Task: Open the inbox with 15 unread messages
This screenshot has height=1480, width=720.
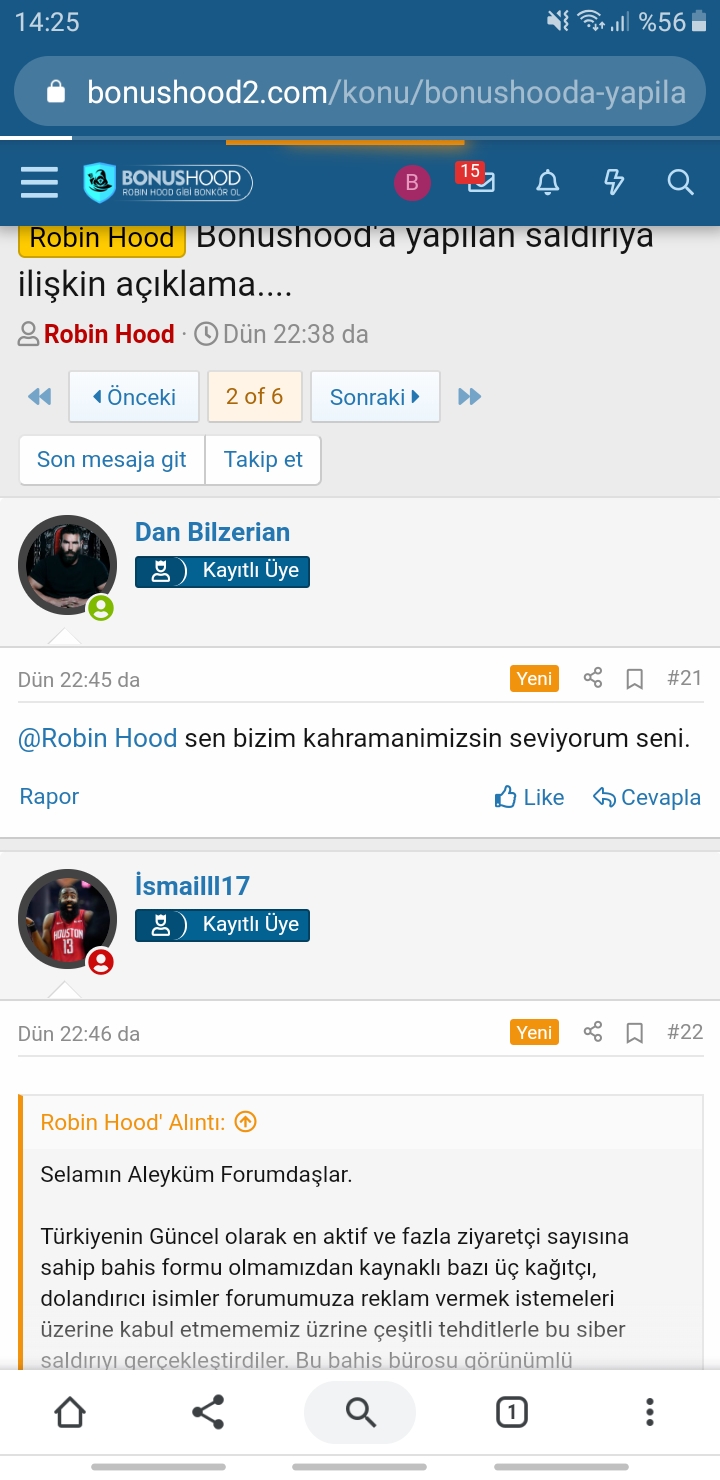Action: pos(479,181)
